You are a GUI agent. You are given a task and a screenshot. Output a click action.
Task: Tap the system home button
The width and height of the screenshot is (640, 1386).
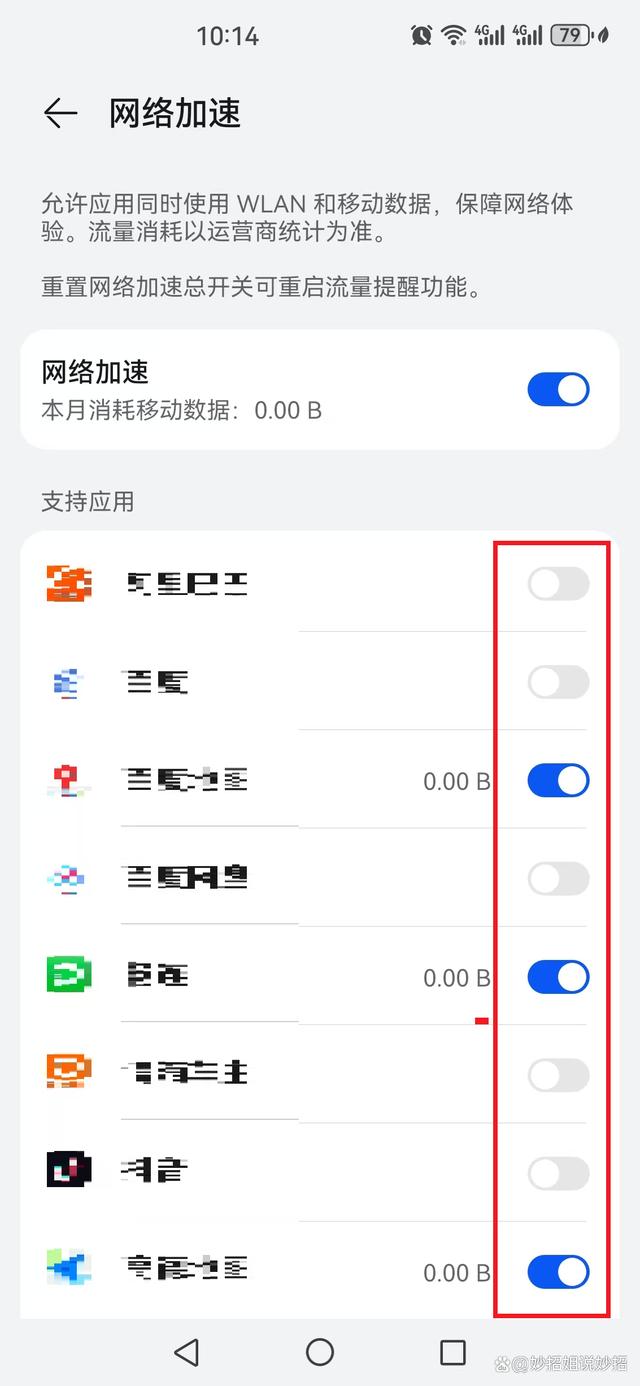[320, 1352]
